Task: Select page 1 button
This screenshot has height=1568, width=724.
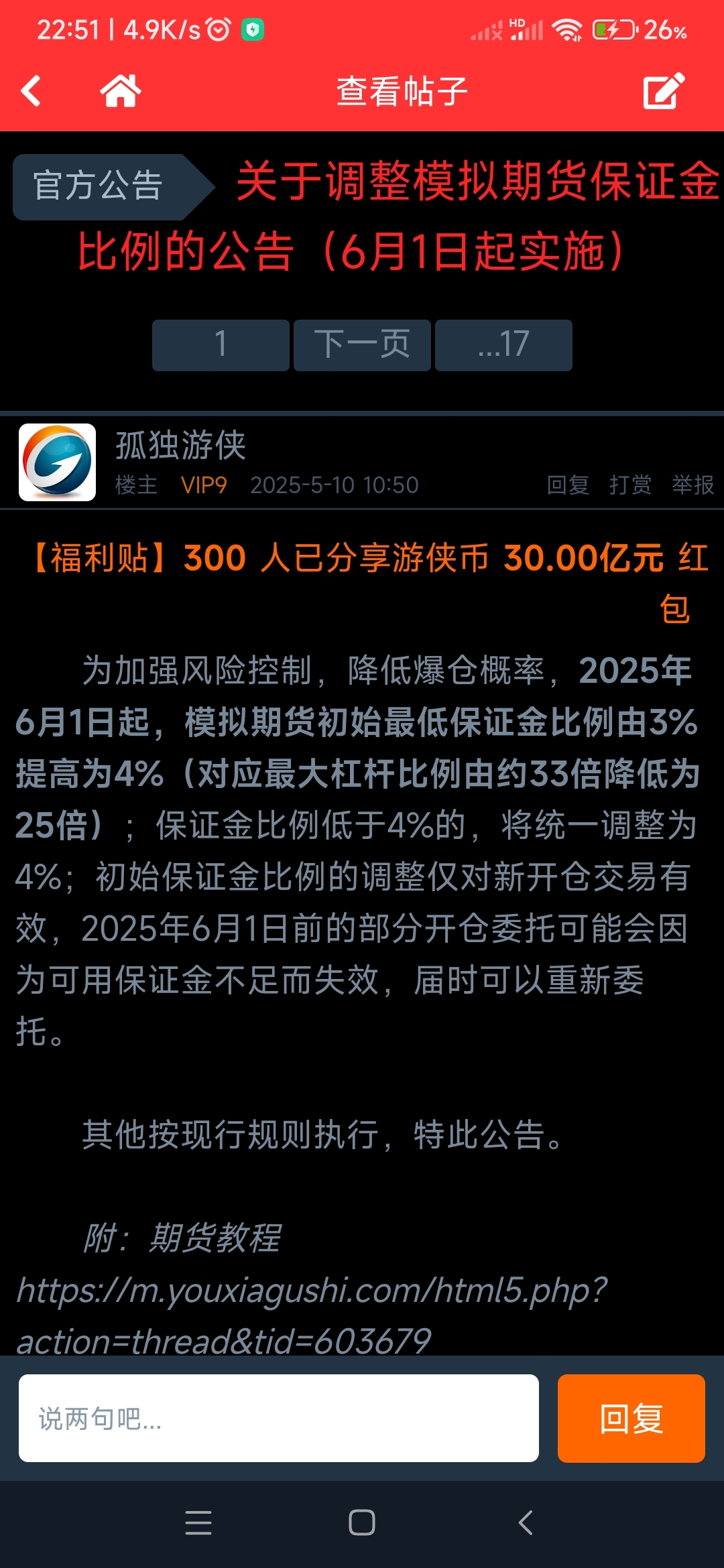Action: (x=221, y=345)
